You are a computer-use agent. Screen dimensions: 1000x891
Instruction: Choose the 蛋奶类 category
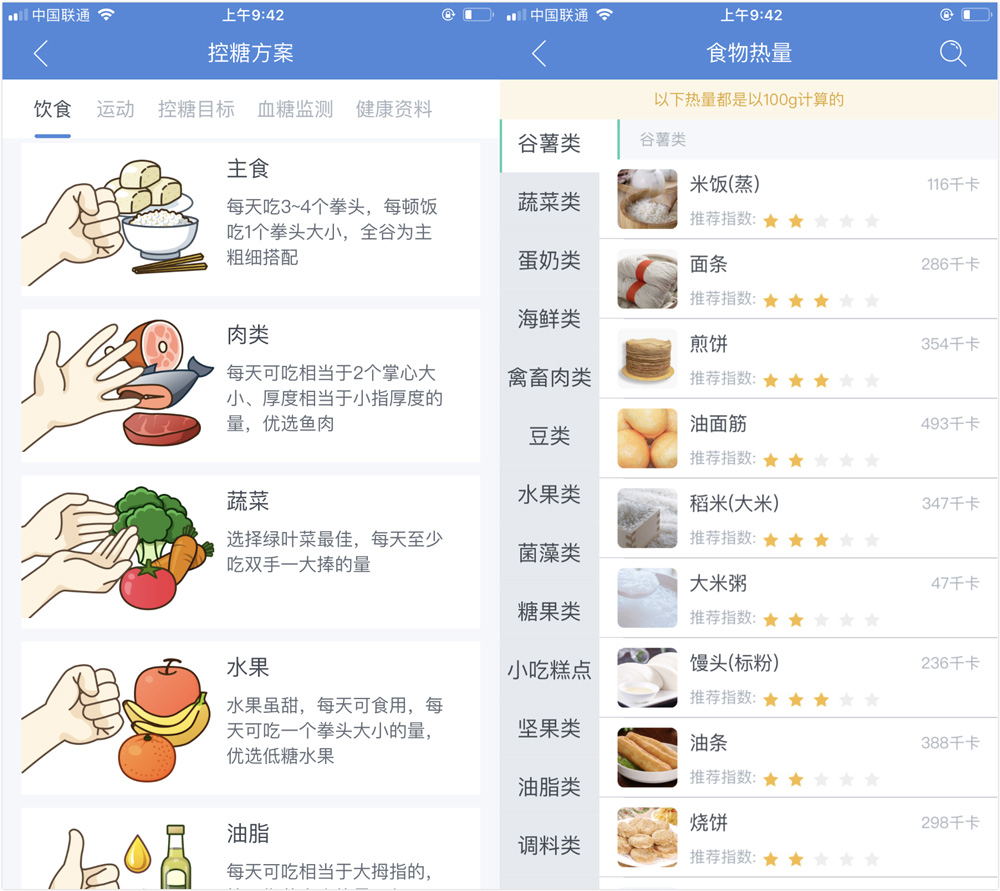(x=549, y=261)
